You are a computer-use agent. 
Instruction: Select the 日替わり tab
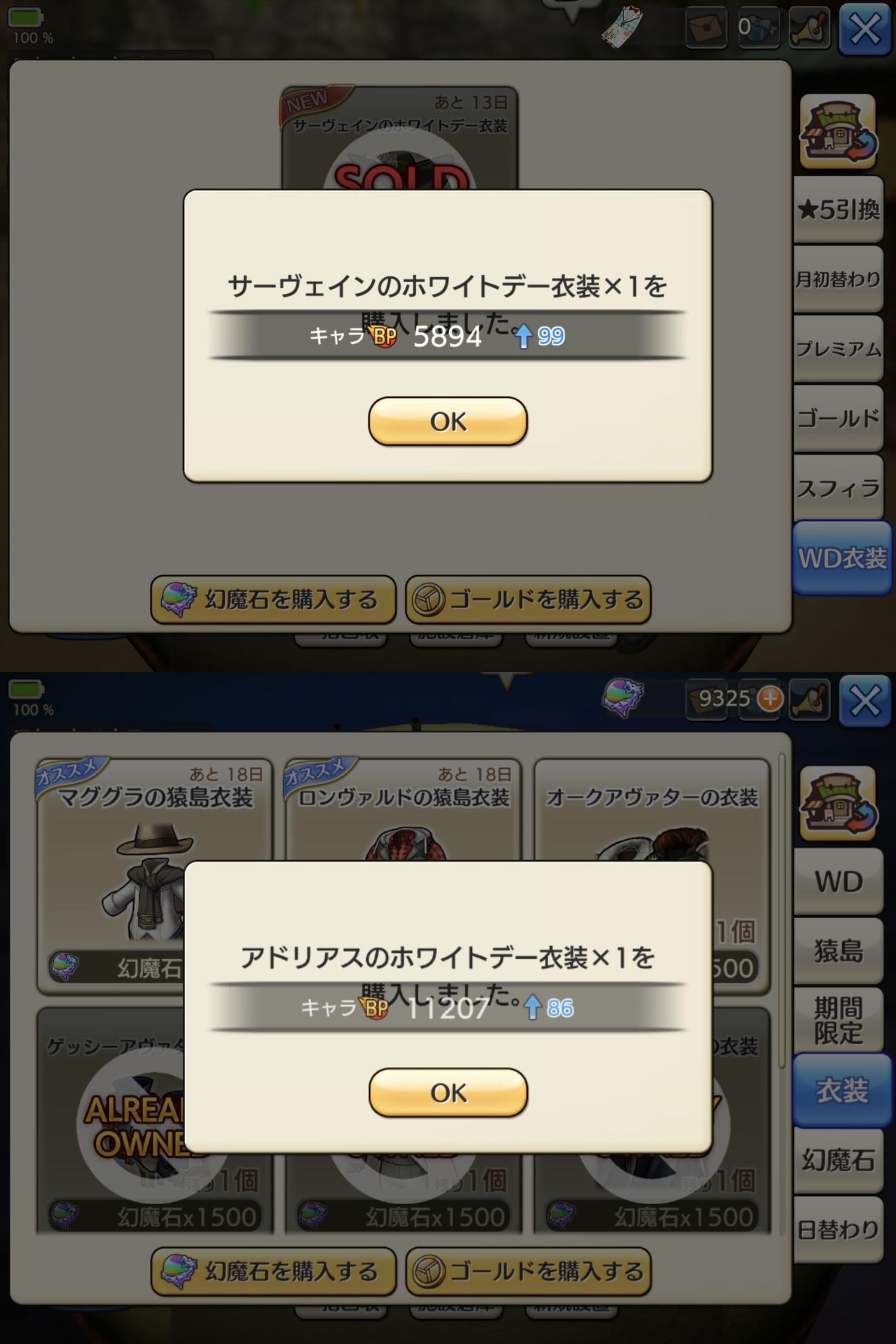coord(838,1230)
